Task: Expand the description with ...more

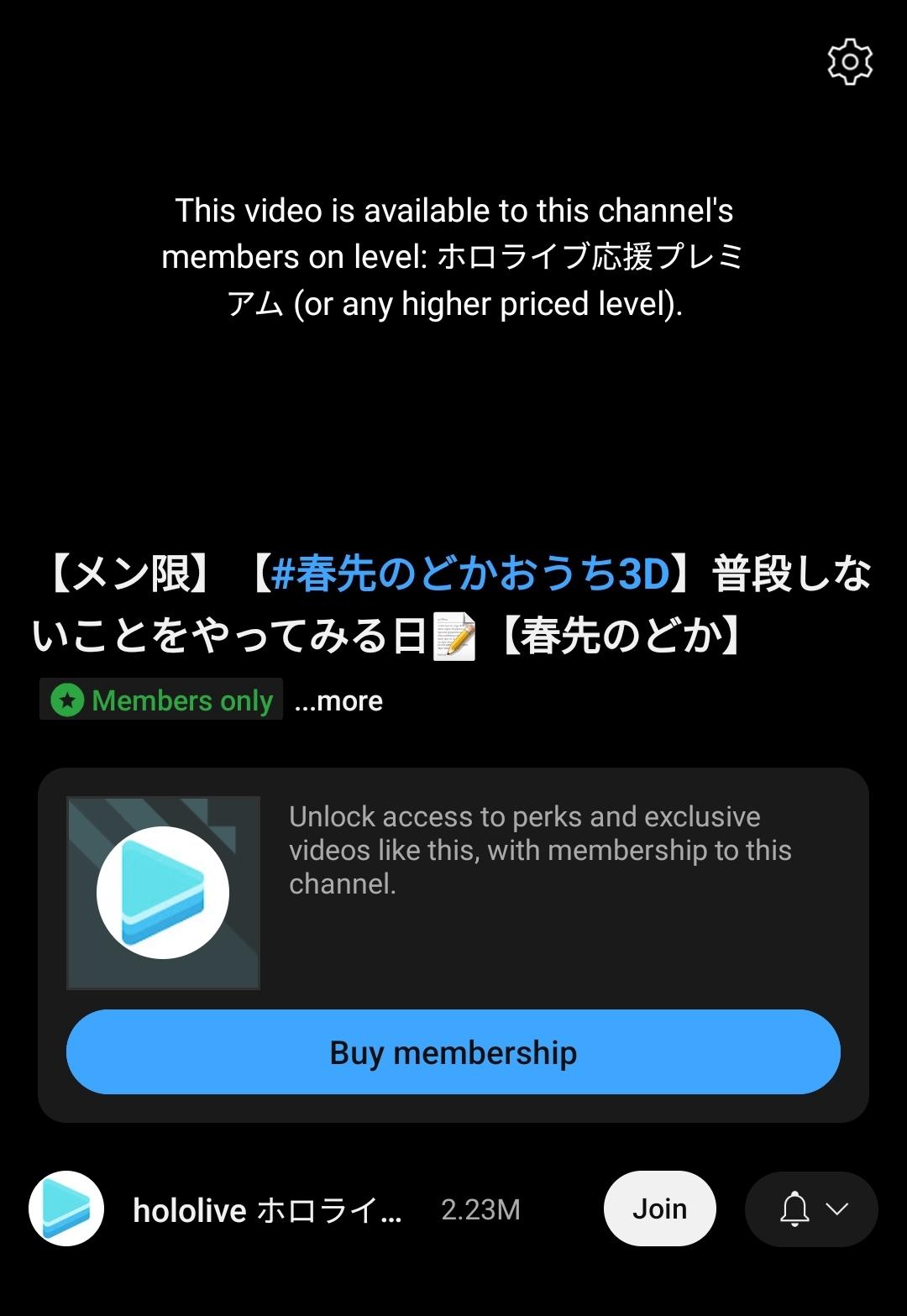Action: [x=338, y=700]
